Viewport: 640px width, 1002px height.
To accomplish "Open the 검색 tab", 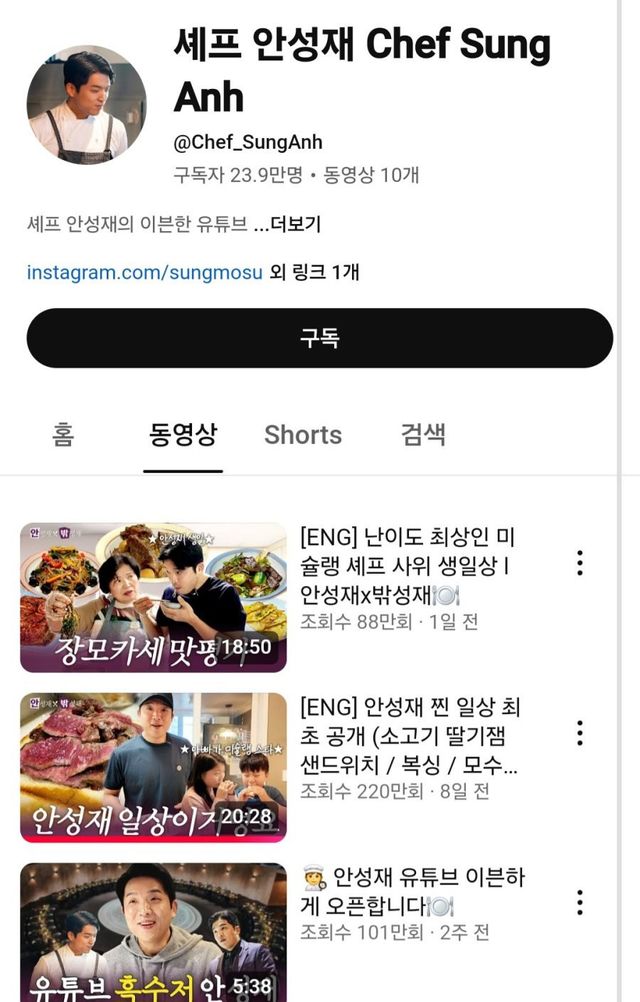I will coord(423,435).
